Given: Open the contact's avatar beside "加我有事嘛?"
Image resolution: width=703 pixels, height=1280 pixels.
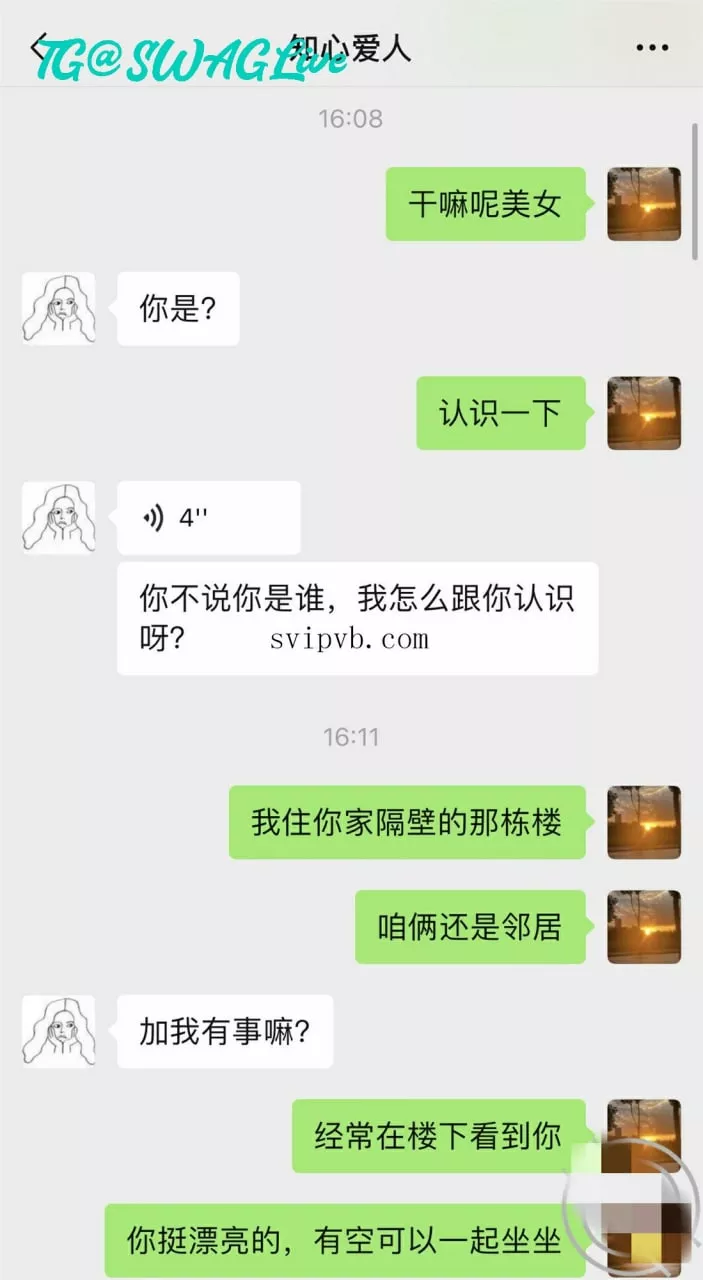Looking at the screenshot, I should 59,1031.
